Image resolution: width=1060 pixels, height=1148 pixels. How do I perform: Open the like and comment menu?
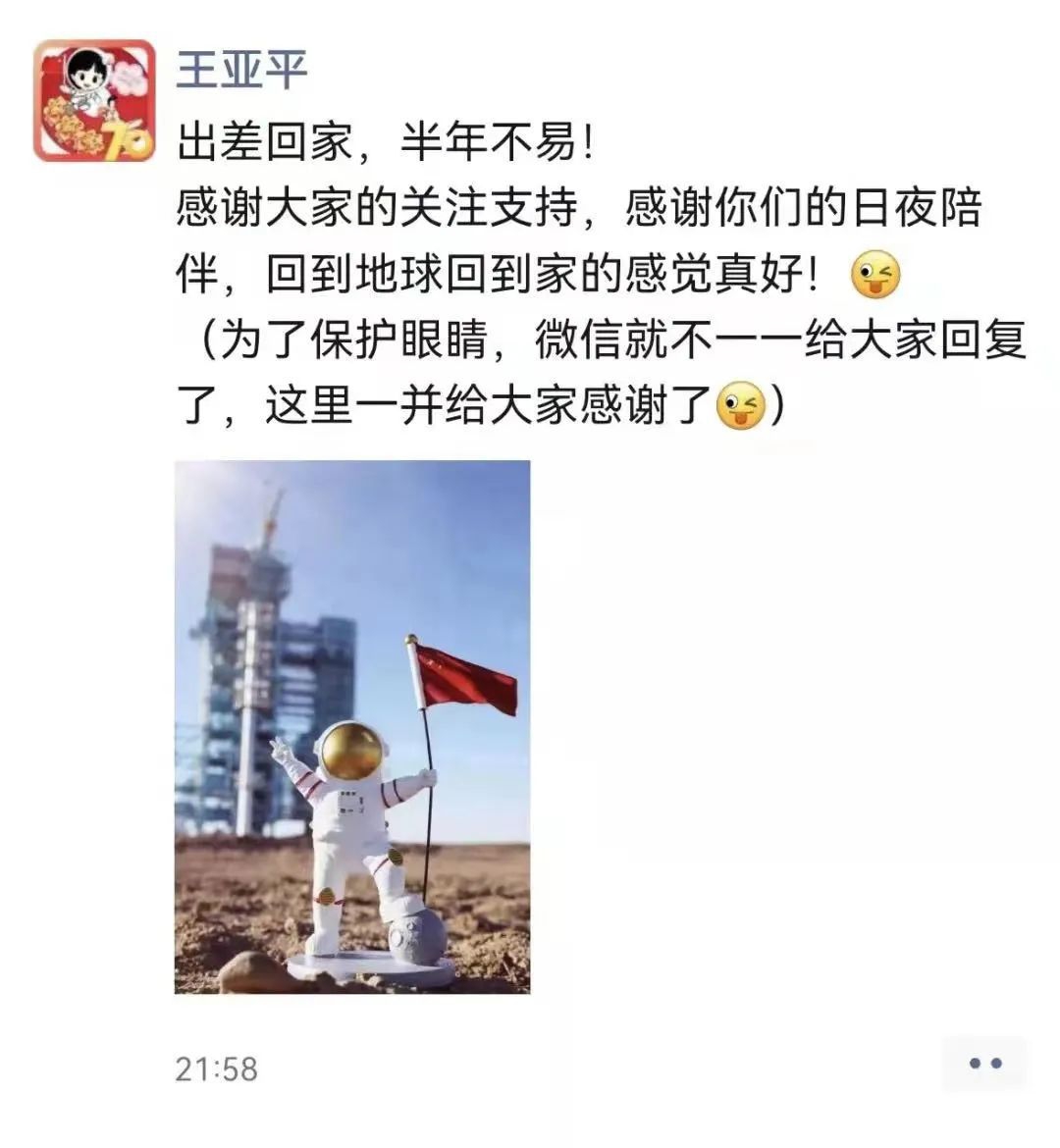tap(984, 1064)
